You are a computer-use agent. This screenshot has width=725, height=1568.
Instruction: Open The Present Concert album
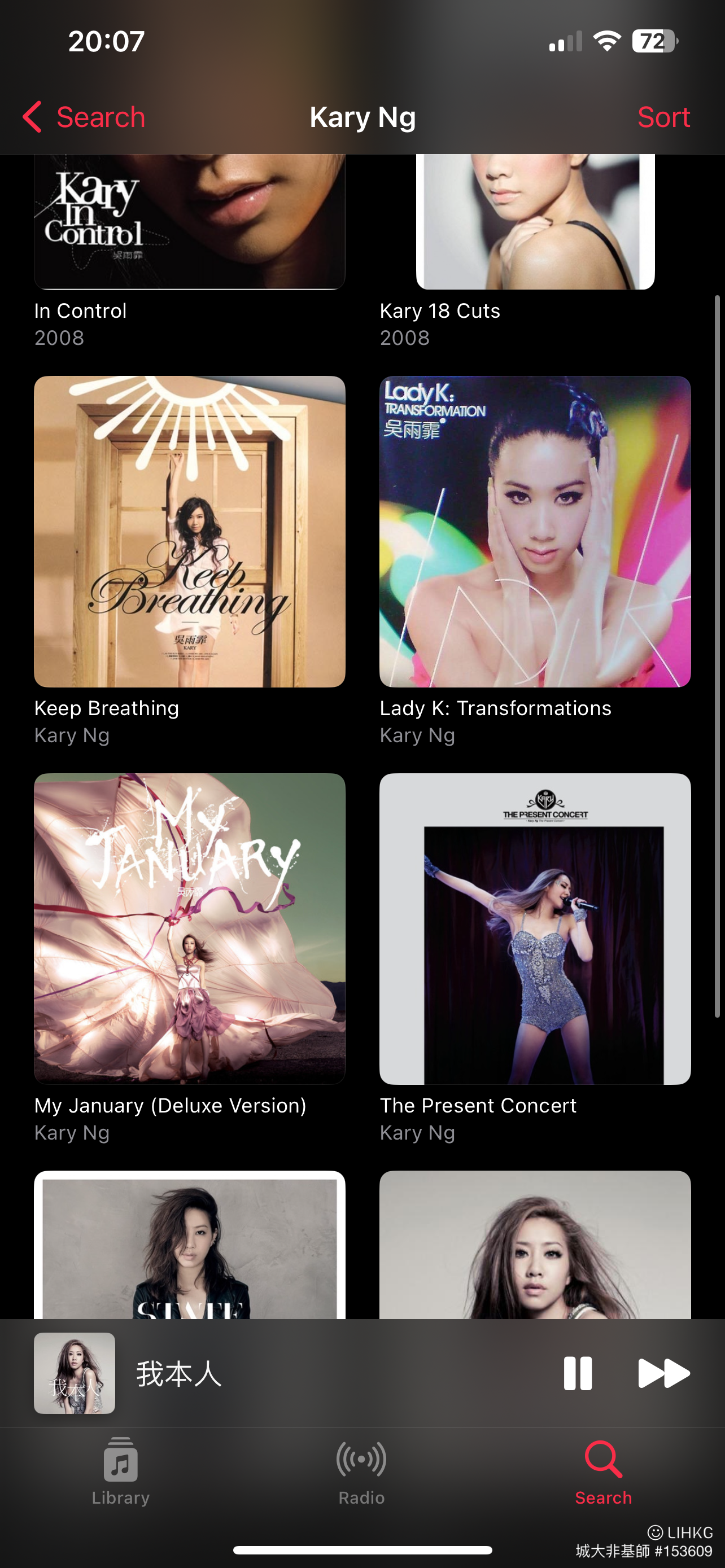tap(535, 929)
